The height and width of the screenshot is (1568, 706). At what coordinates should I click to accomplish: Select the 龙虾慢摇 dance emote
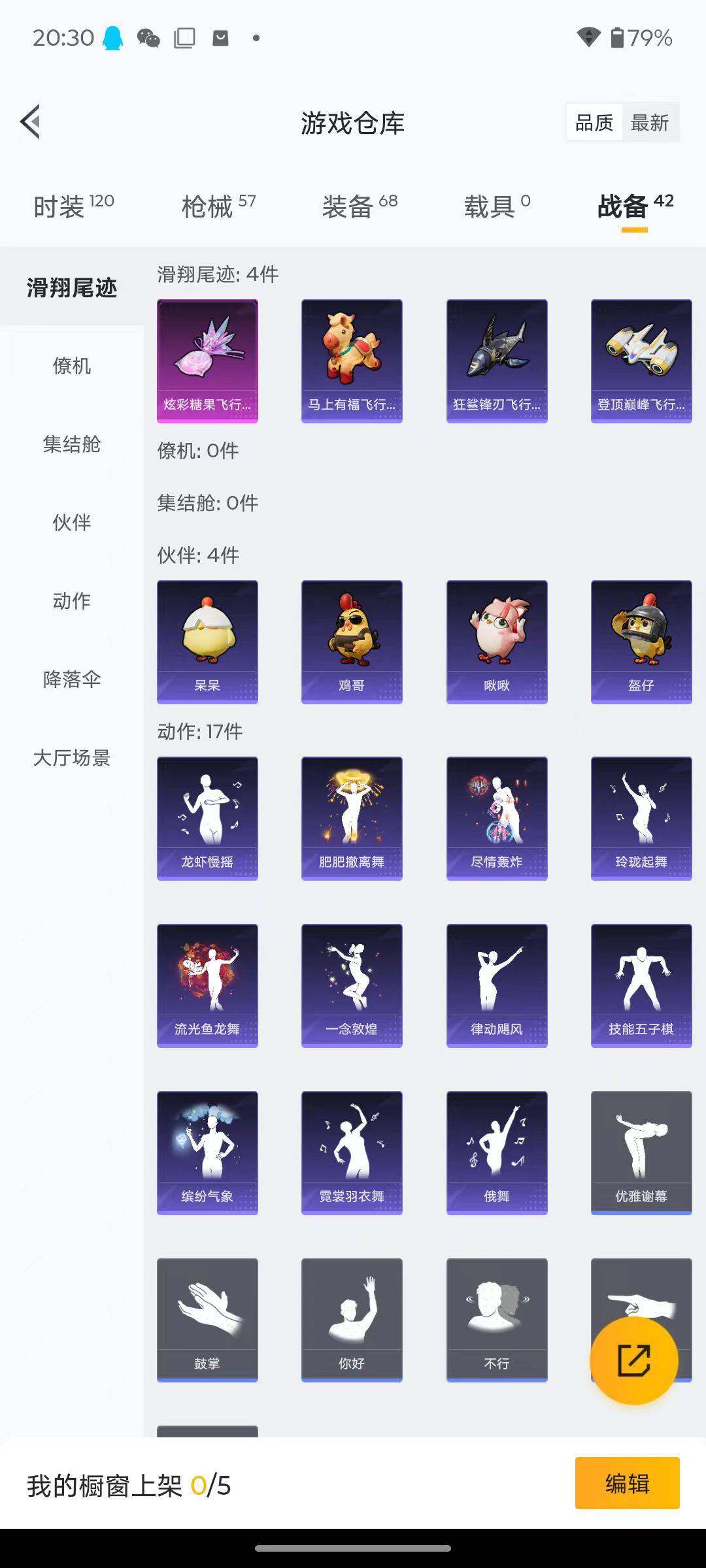(x=207, y=817)
